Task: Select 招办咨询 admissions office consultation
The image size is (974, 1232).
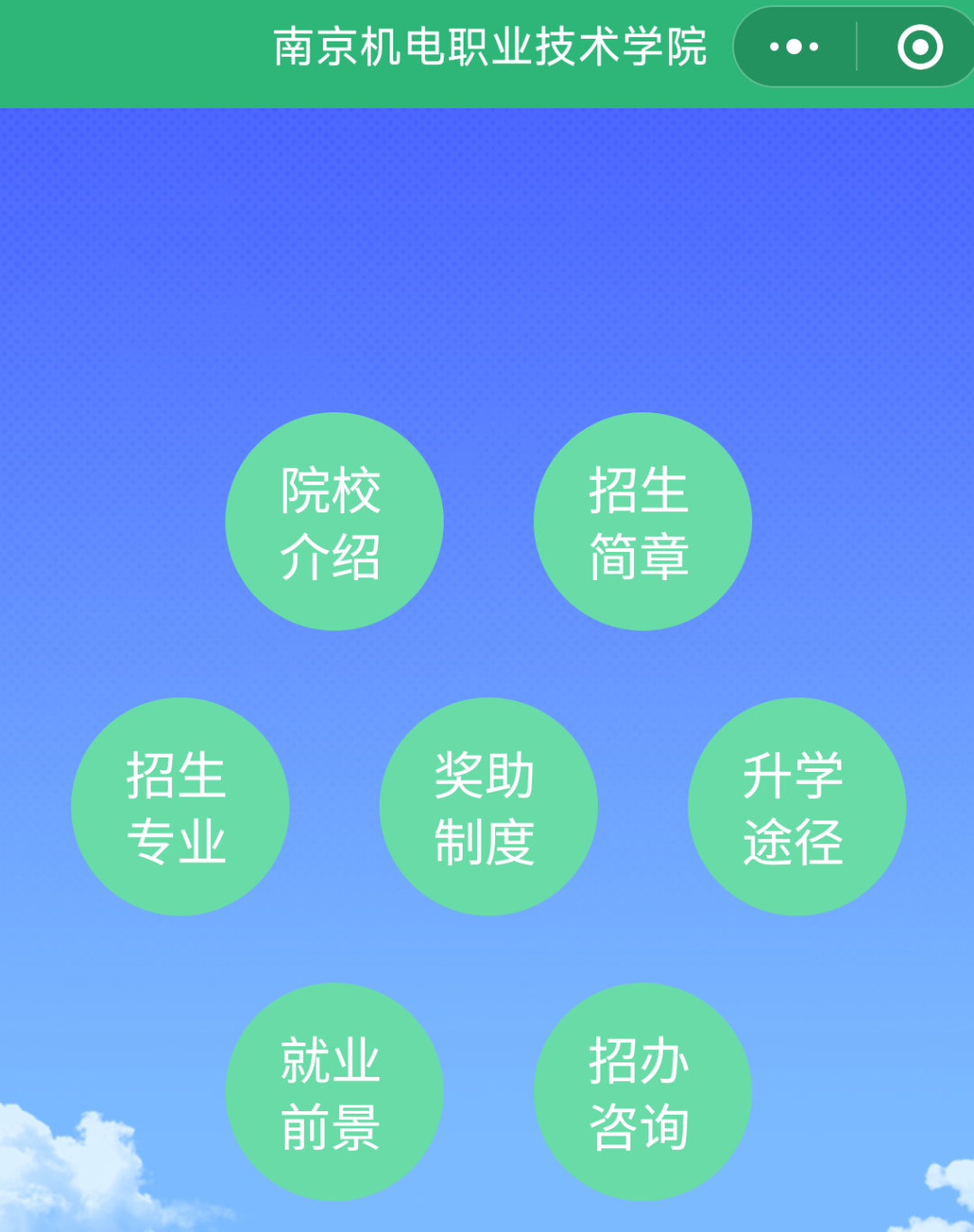Action: coord(642,1091)
